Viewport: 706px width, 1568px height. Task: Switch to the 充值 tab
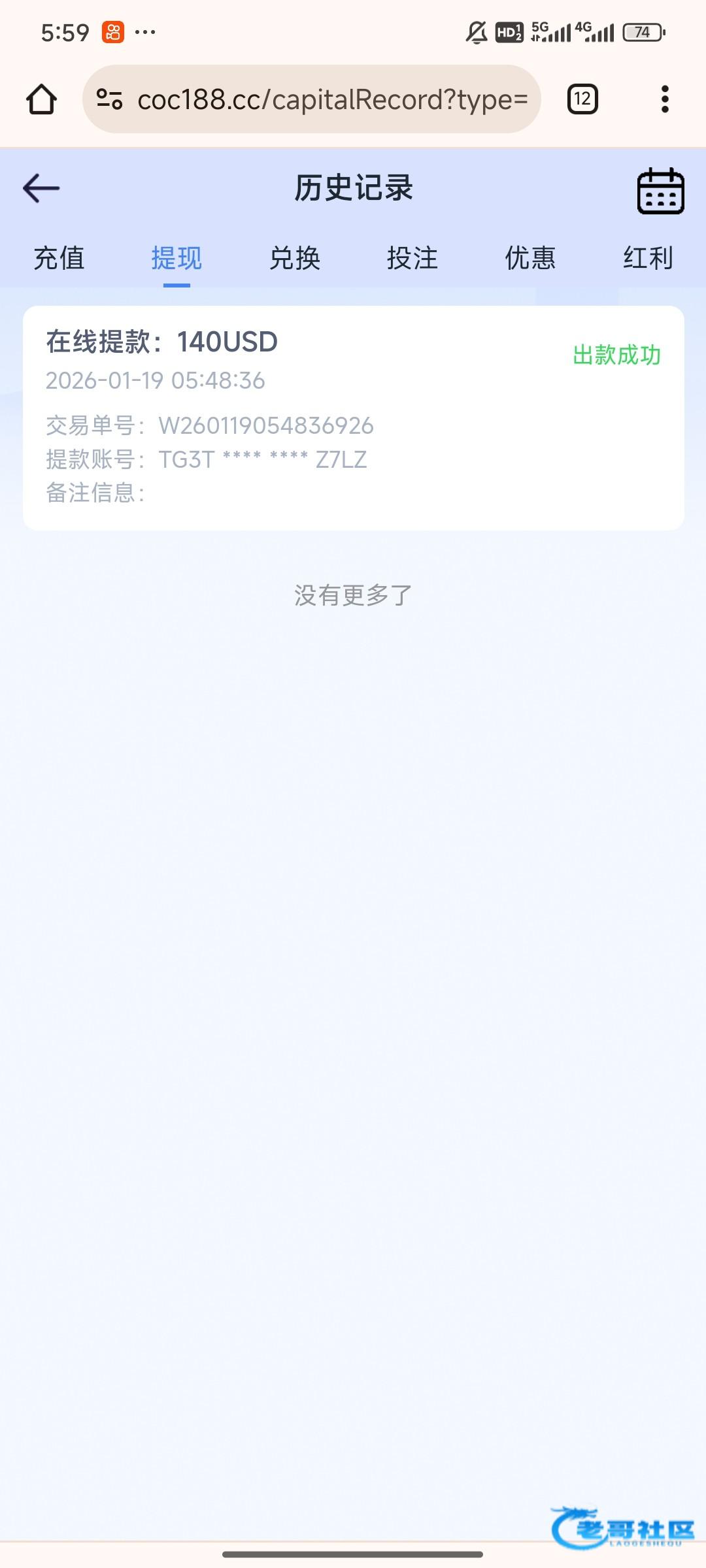point(59,258)
